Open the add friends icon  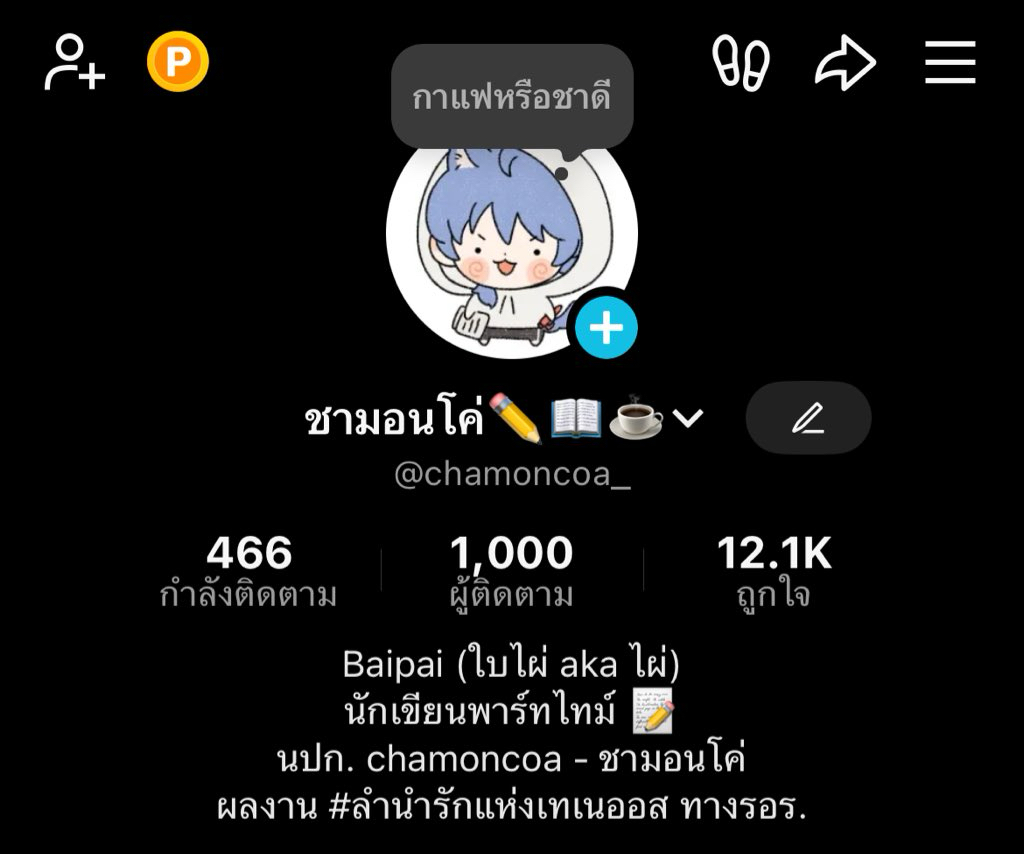75,63
